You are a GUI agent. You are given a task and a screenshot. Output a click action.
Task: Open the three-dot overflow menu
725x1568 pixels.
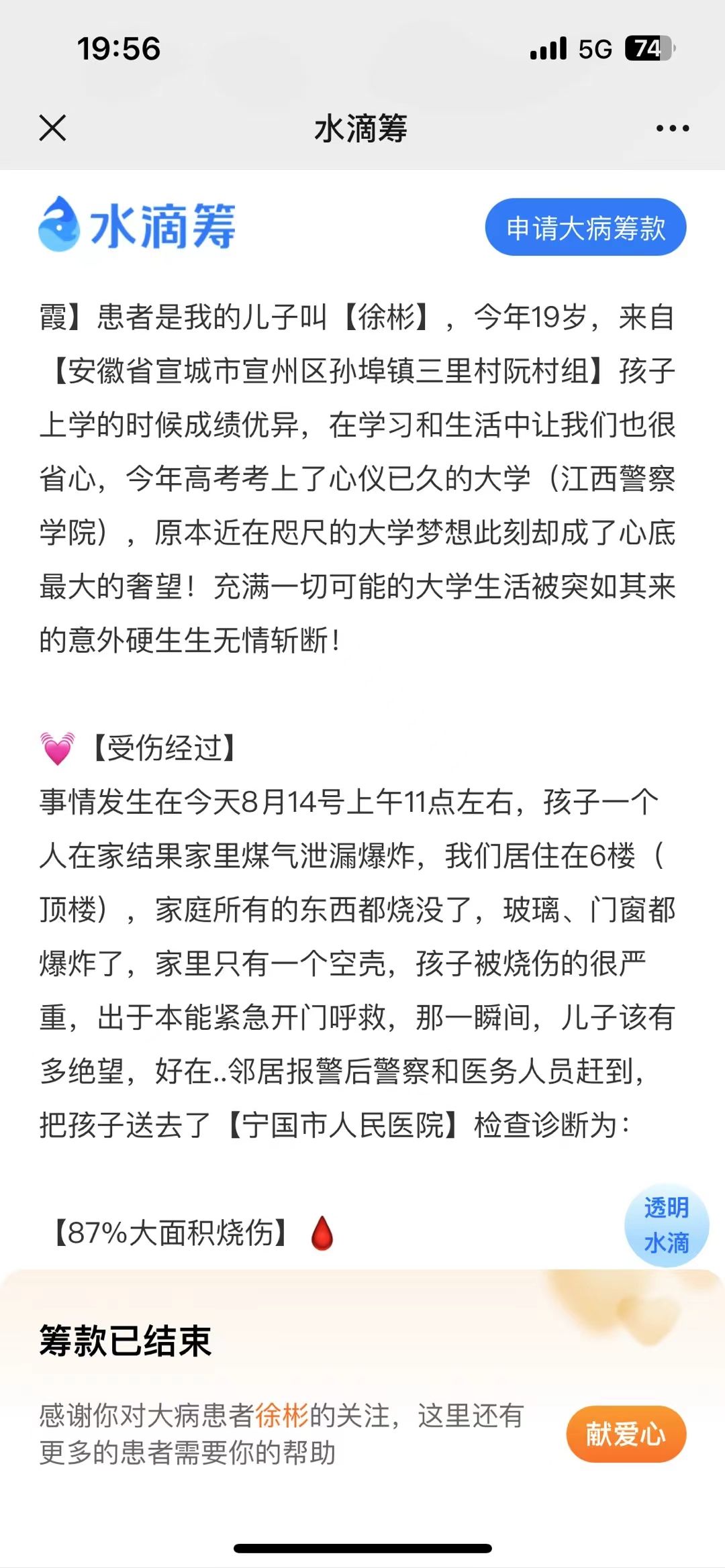[x=673, y=128]
